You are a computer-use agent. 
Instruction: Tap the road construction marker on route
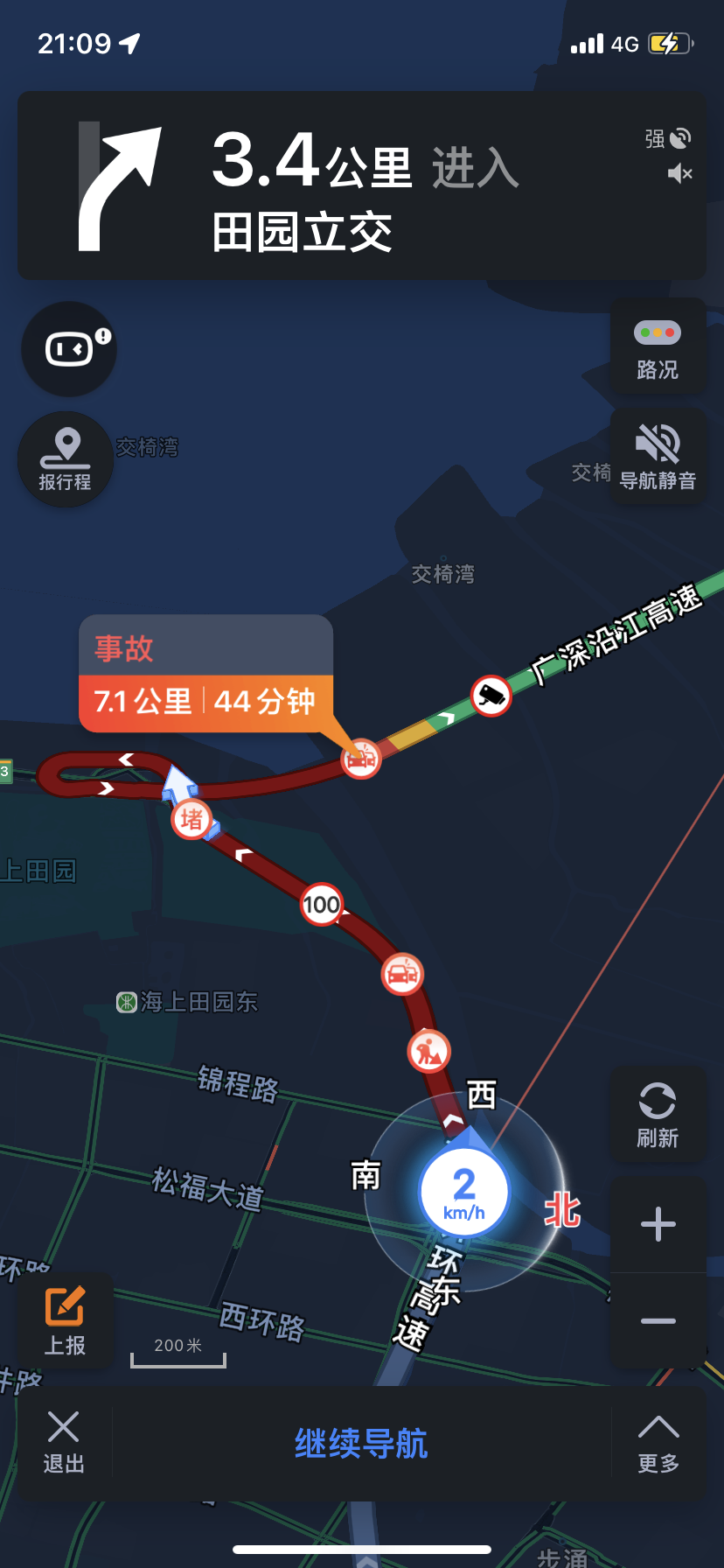point(428,1051)
